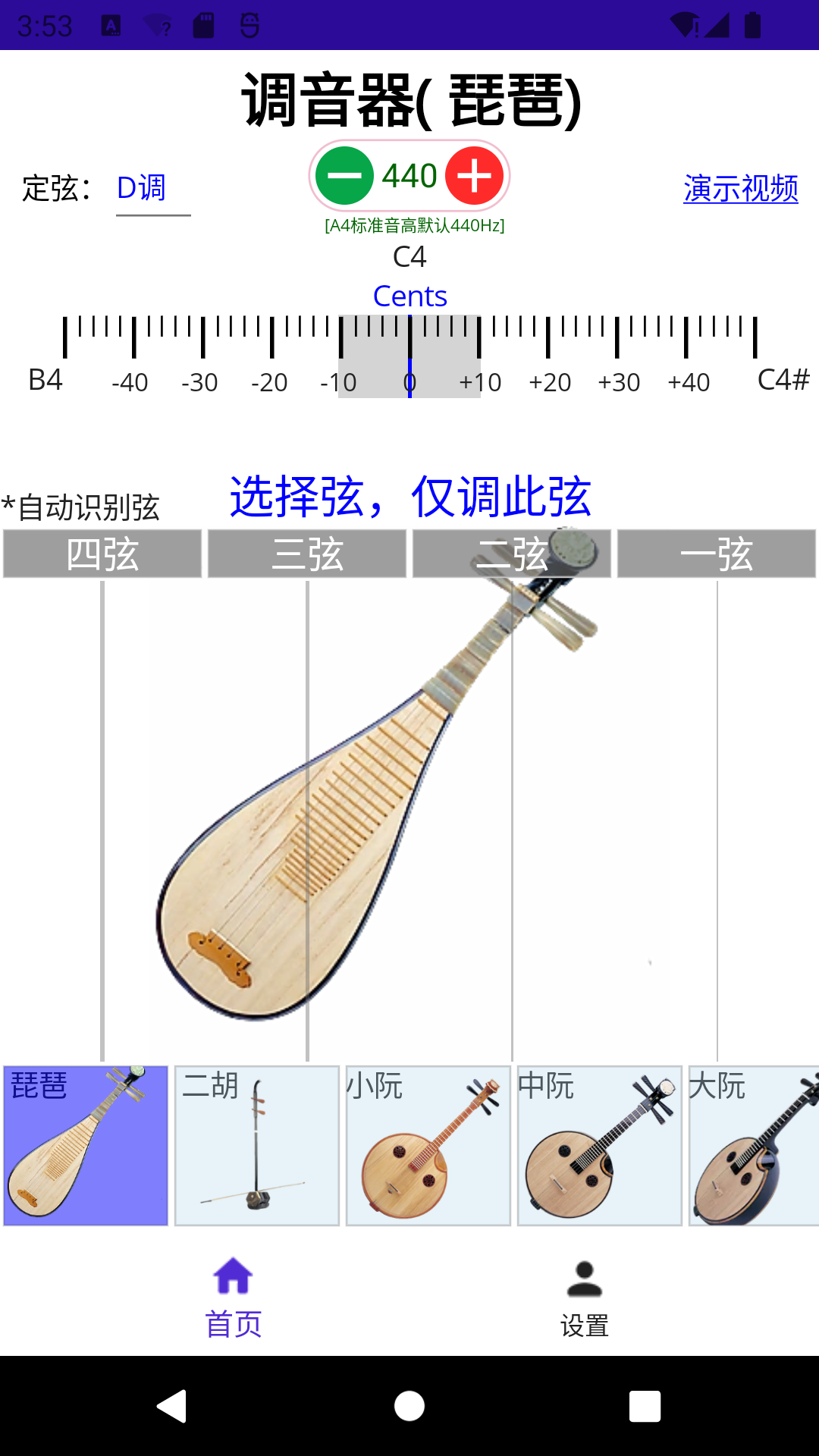Toggle the 四弦 string selection
819x1456 pixels.
(102, 556)
